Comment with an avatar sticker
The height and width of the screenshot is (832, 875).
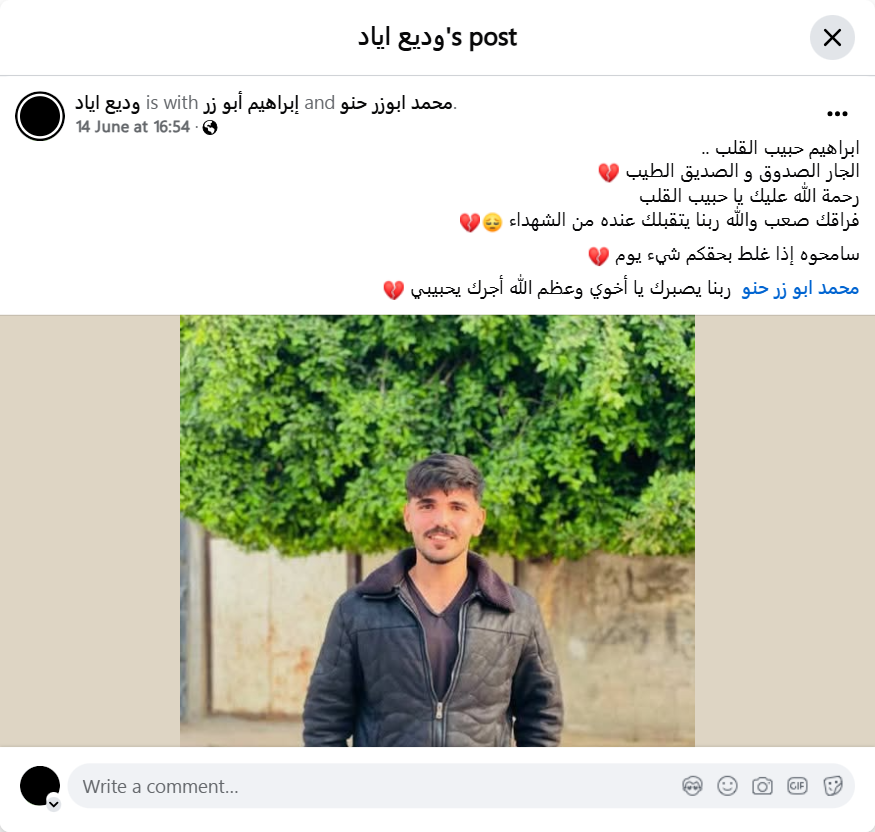(692, 786)
